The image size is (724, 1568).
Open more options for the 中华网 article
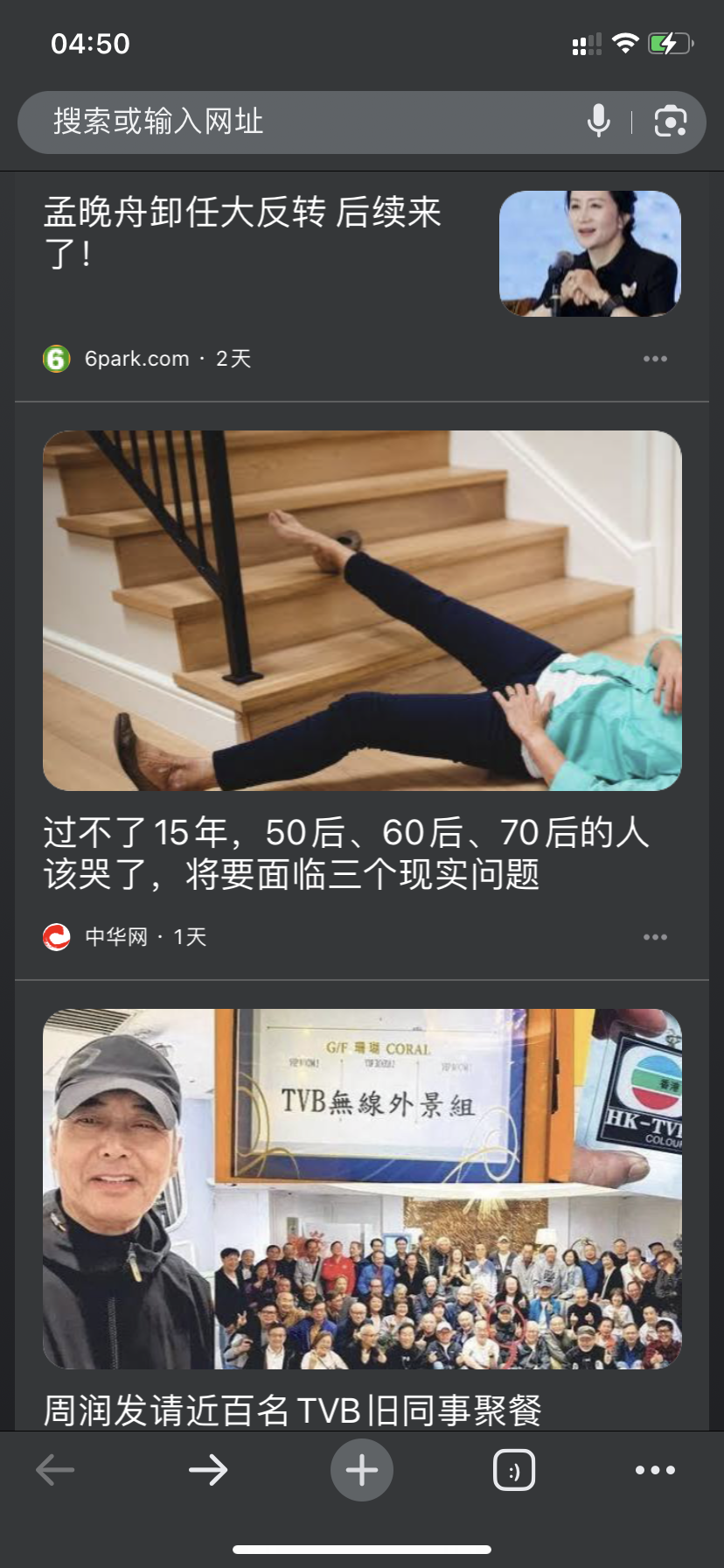tap(655, 937)
